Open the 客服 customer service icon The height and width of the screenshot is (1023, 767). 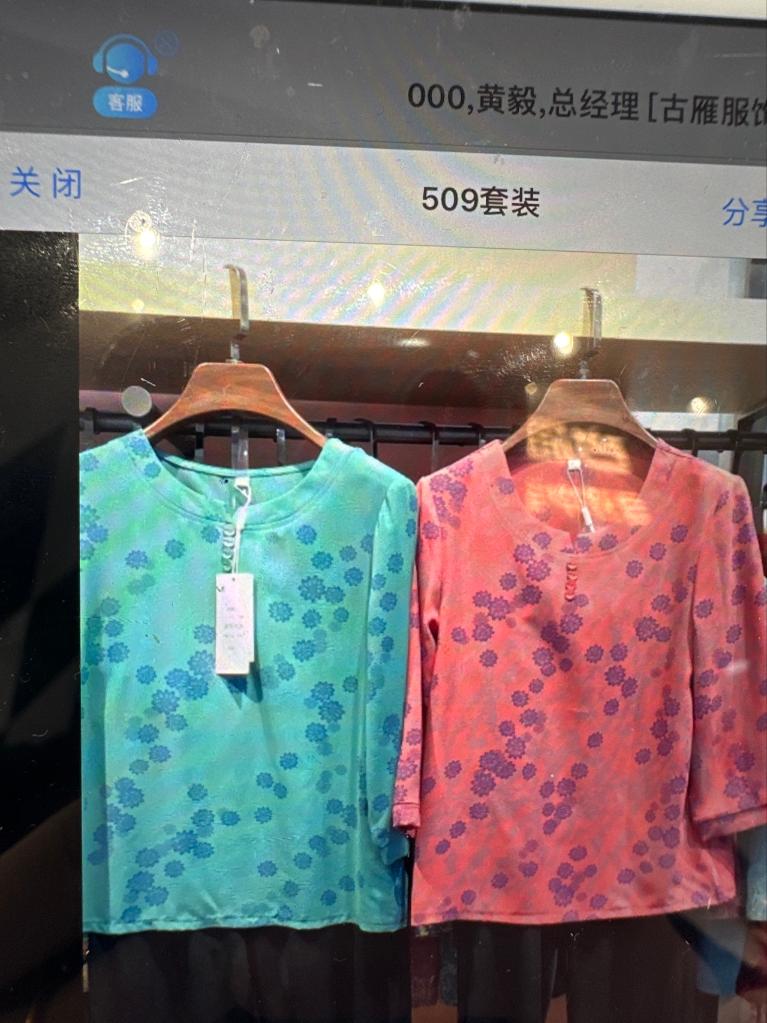coord(126,75)
